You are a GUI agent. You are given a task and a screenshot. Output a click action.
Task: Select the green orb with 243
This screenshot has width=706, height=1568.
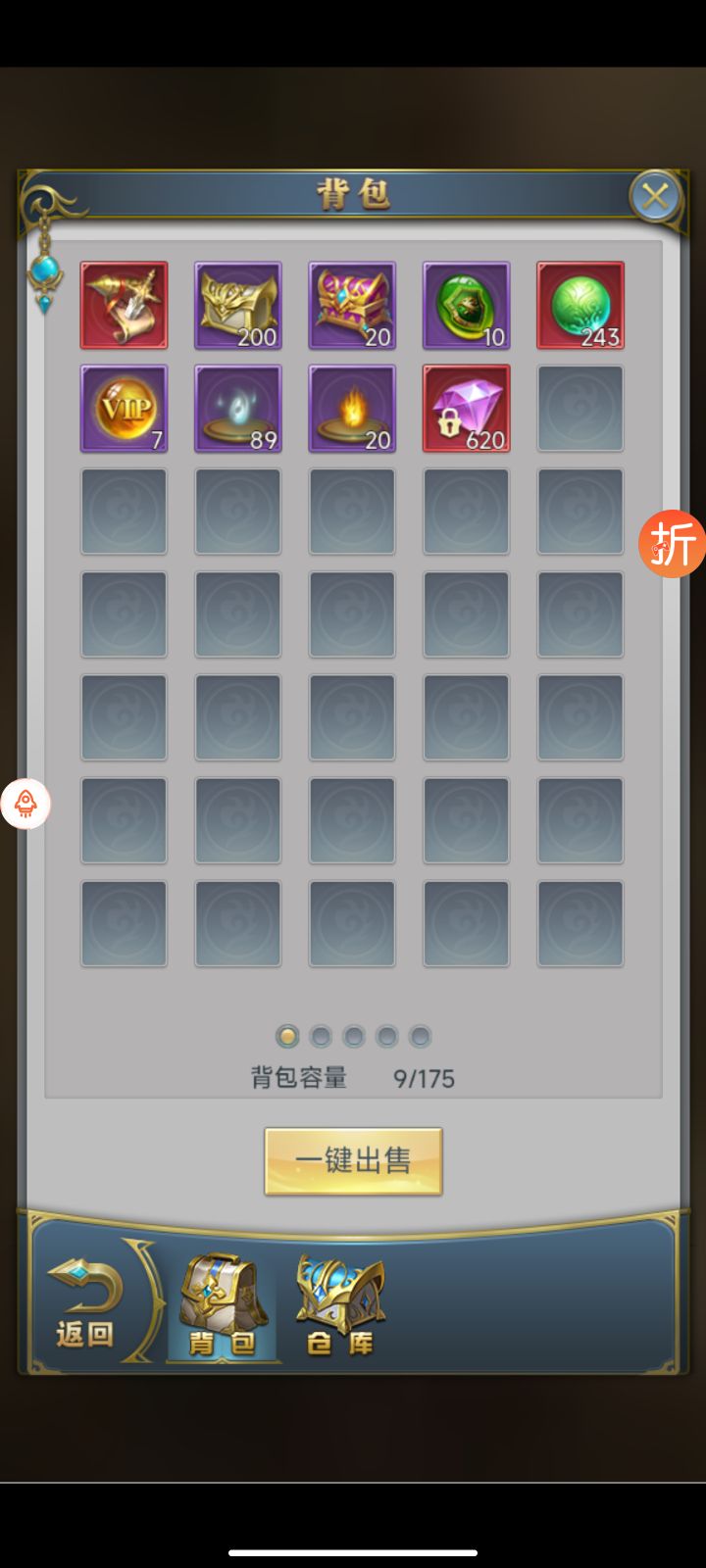coord(580,305)
